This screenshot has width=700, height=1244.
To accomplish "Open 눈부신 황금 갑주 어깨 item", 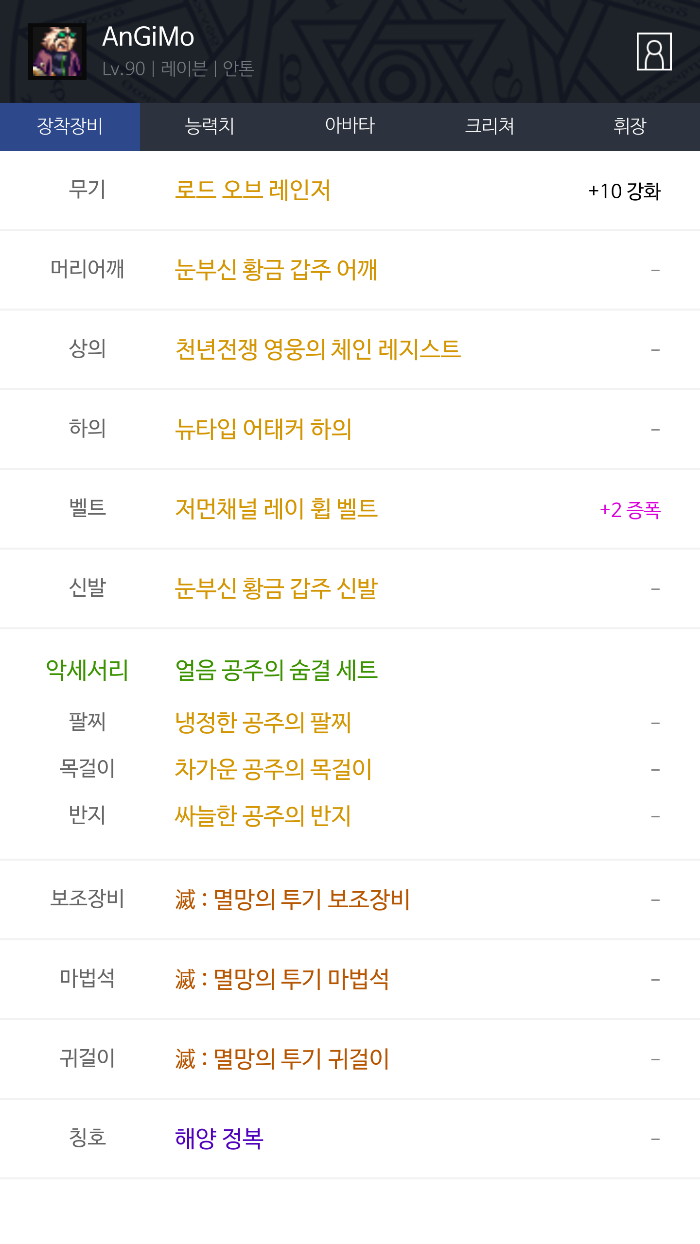I will (x=276, y=270).
